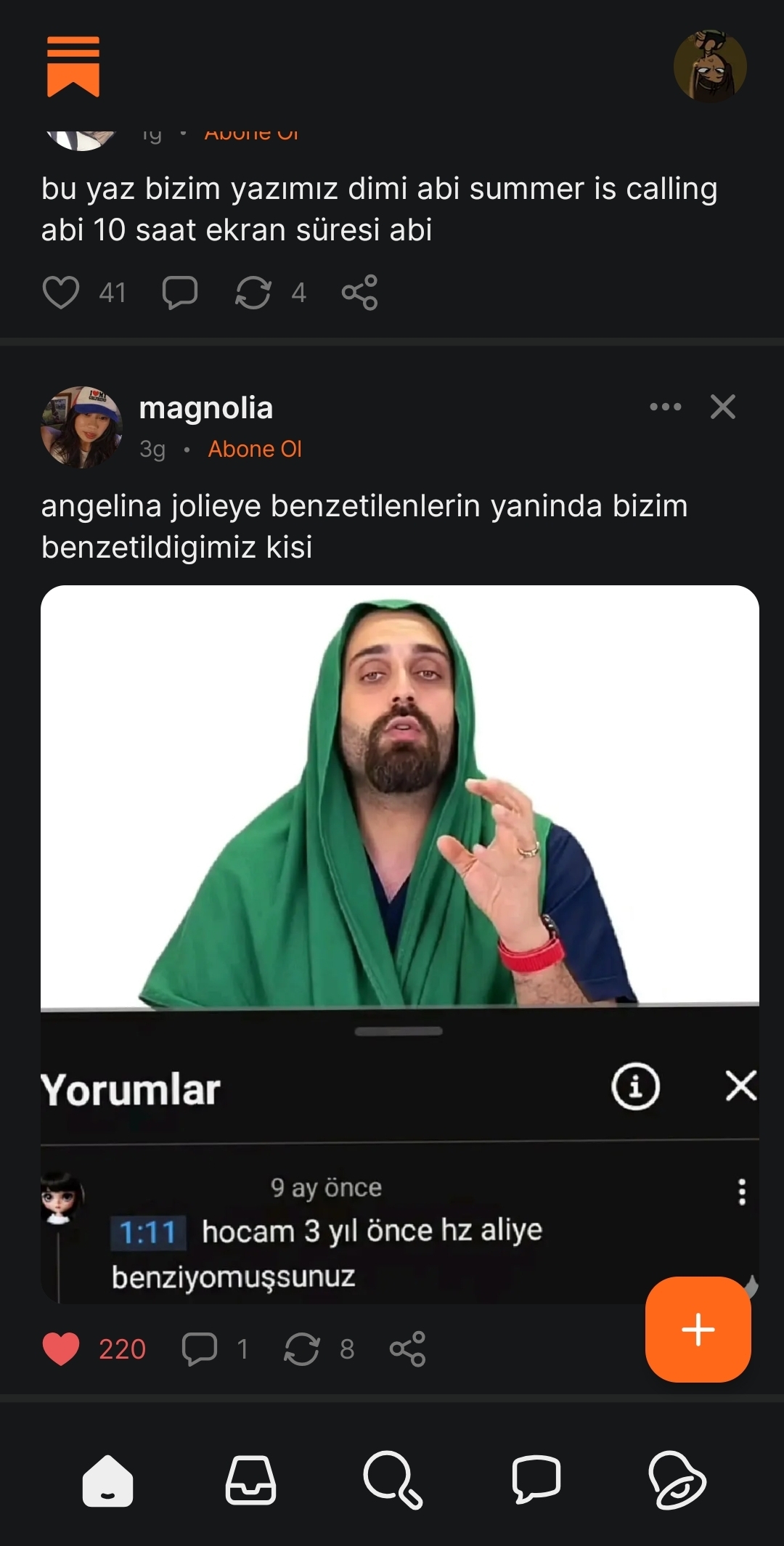Screen dimensions: 784x1546
Task: Open your profile avatar in the header
Action: [710, 66]
